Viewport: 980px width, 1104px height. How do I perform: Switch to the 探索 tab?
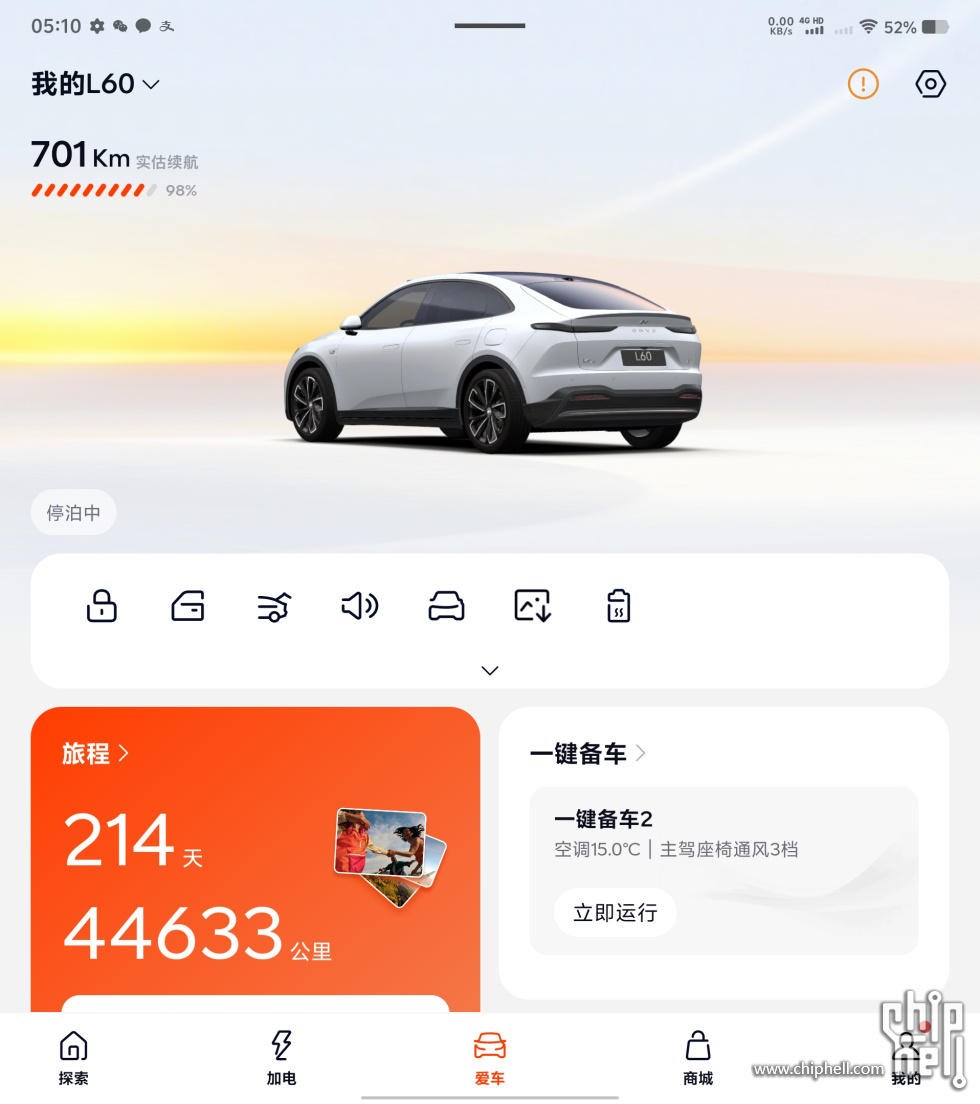73,1058
